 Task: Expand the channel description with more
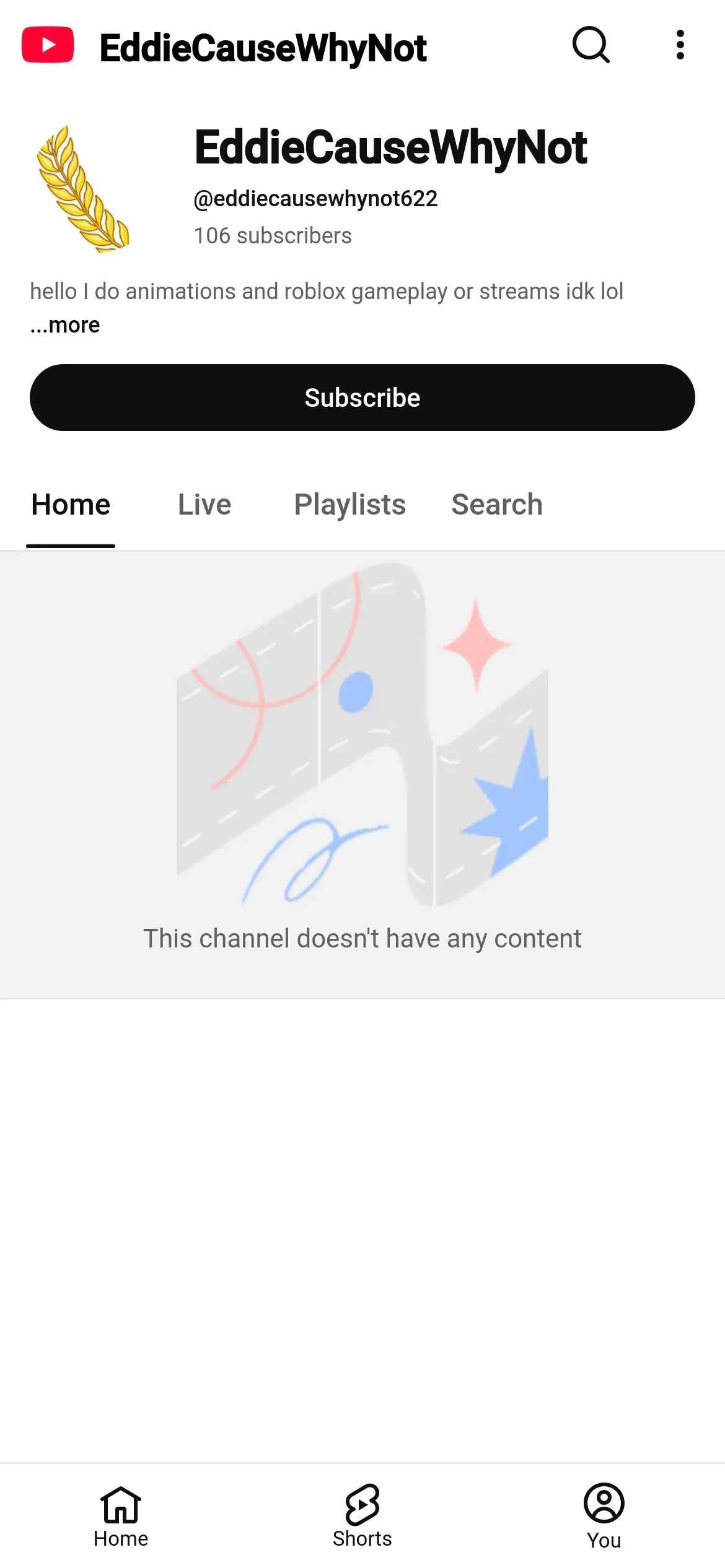pyautogui.click(x=65, y=325)
